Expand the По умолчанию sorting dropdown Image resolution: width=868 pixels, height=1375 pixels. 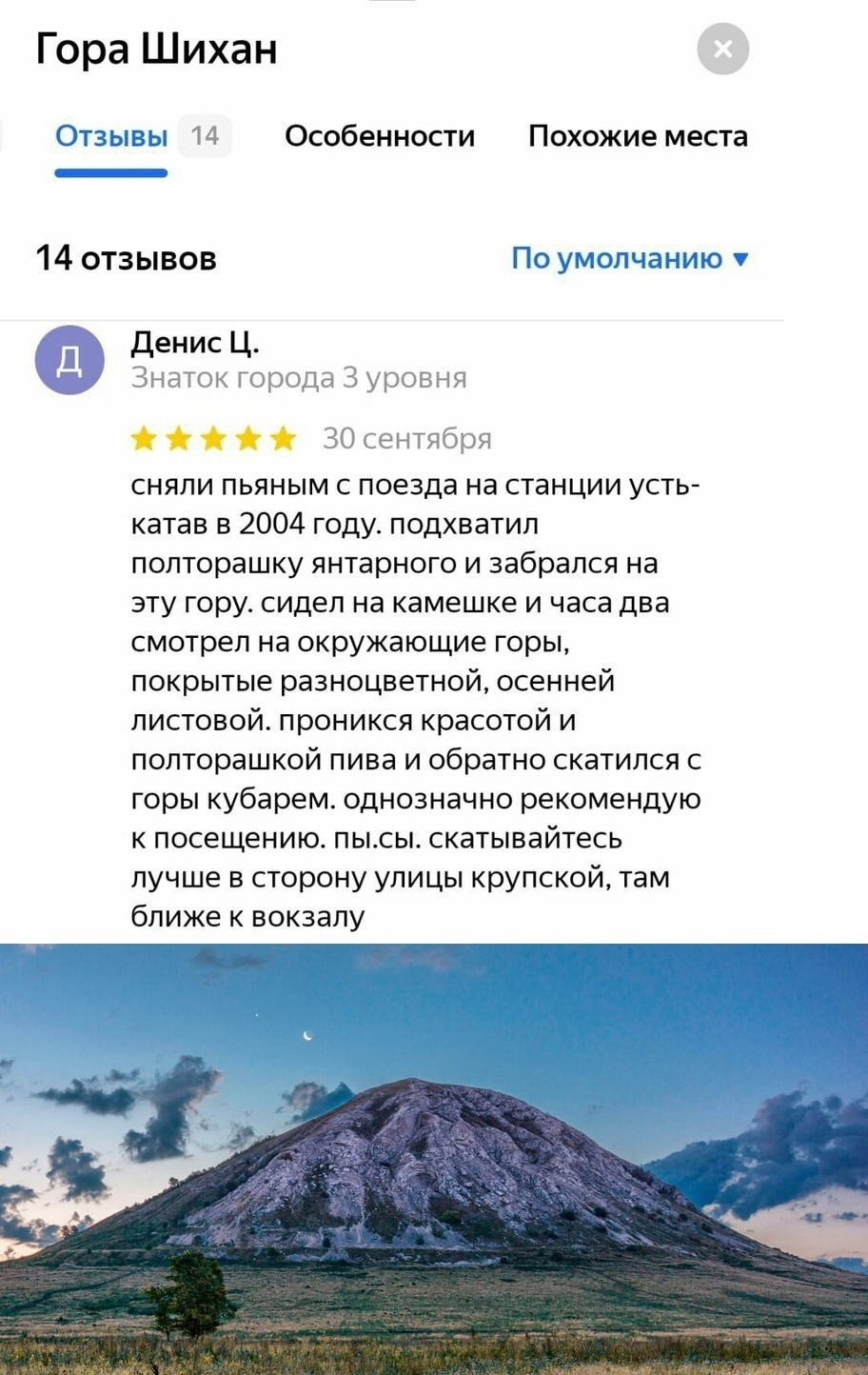(630, 258)
